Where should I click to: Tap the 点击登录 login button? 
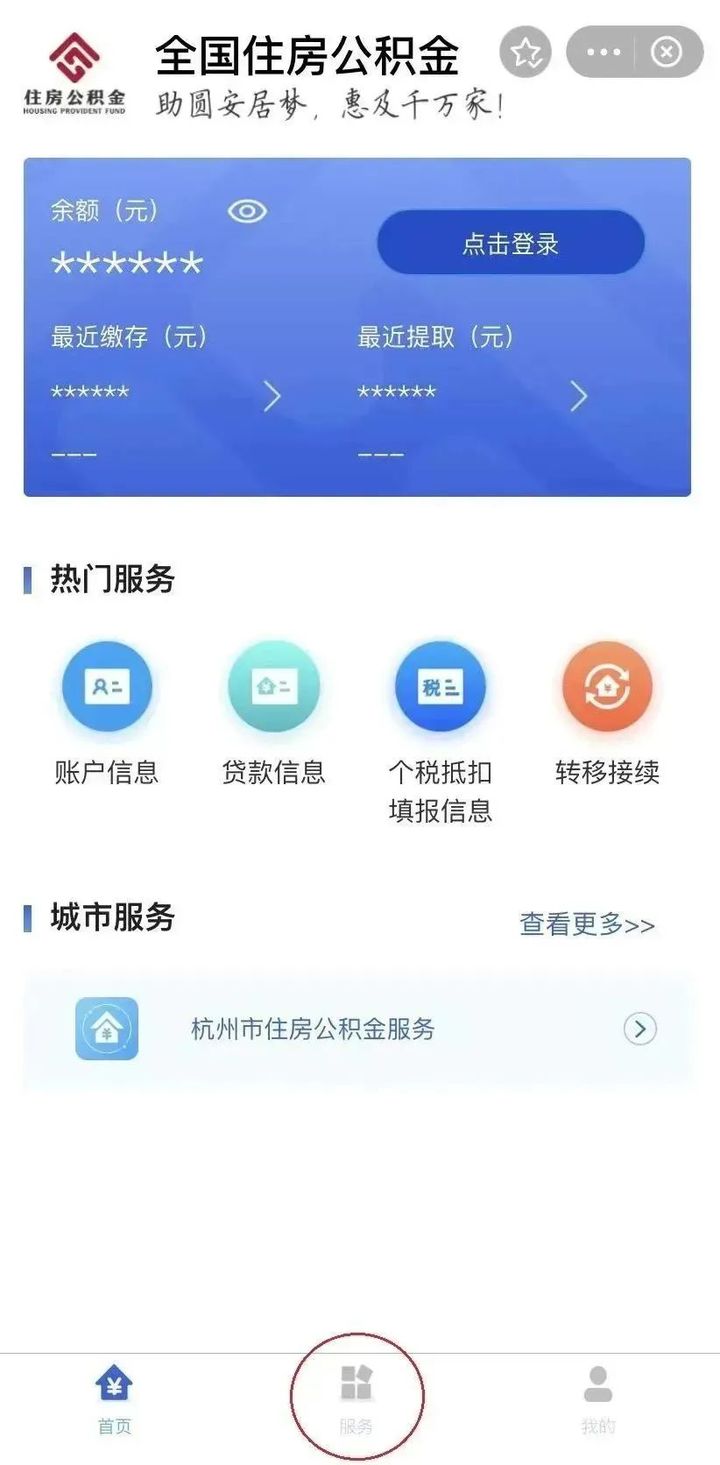[510, 243]
